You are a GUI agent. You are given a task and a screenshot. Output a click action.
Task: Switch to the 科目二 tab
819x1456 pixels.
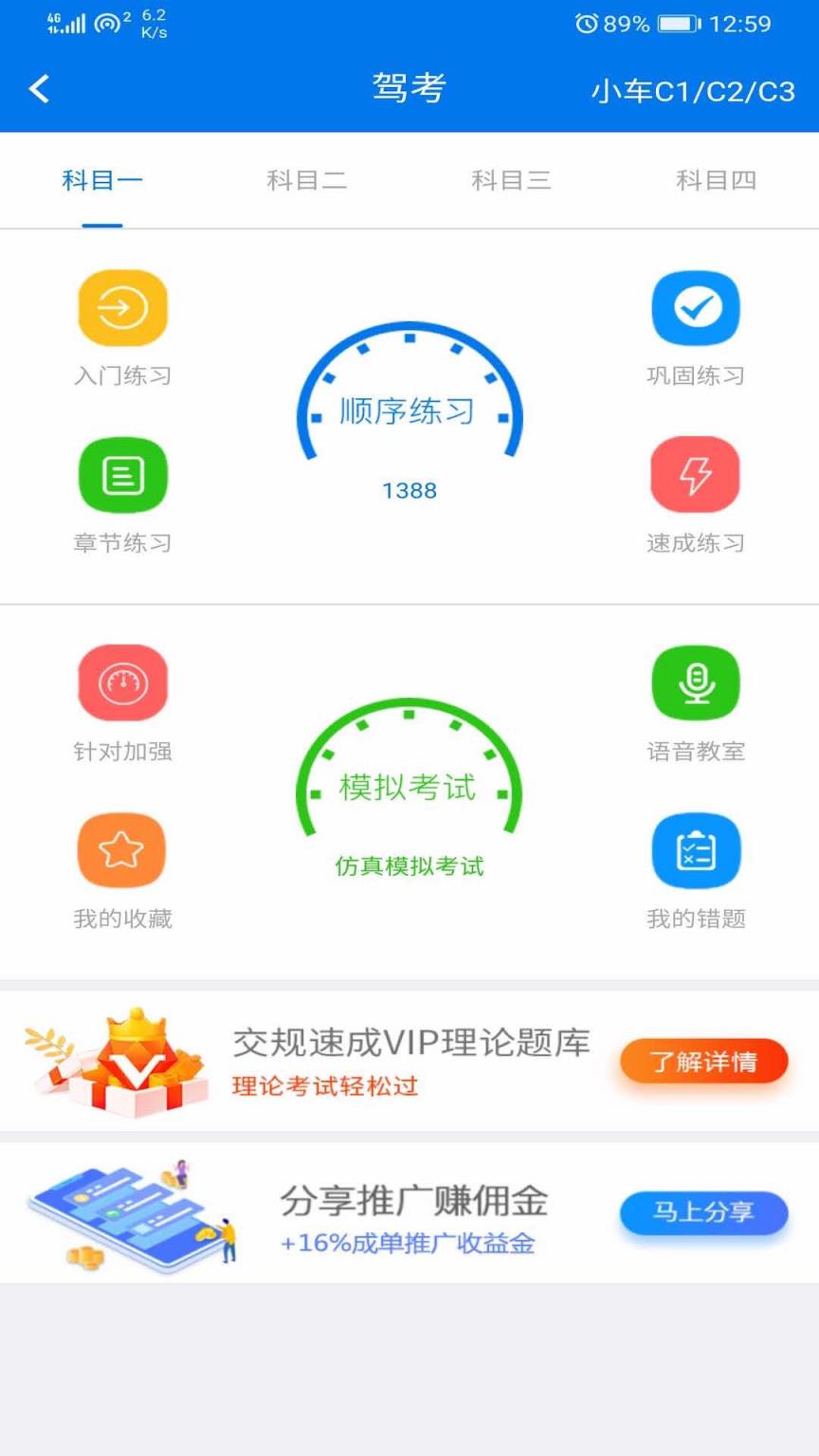[x=307, y=180]
